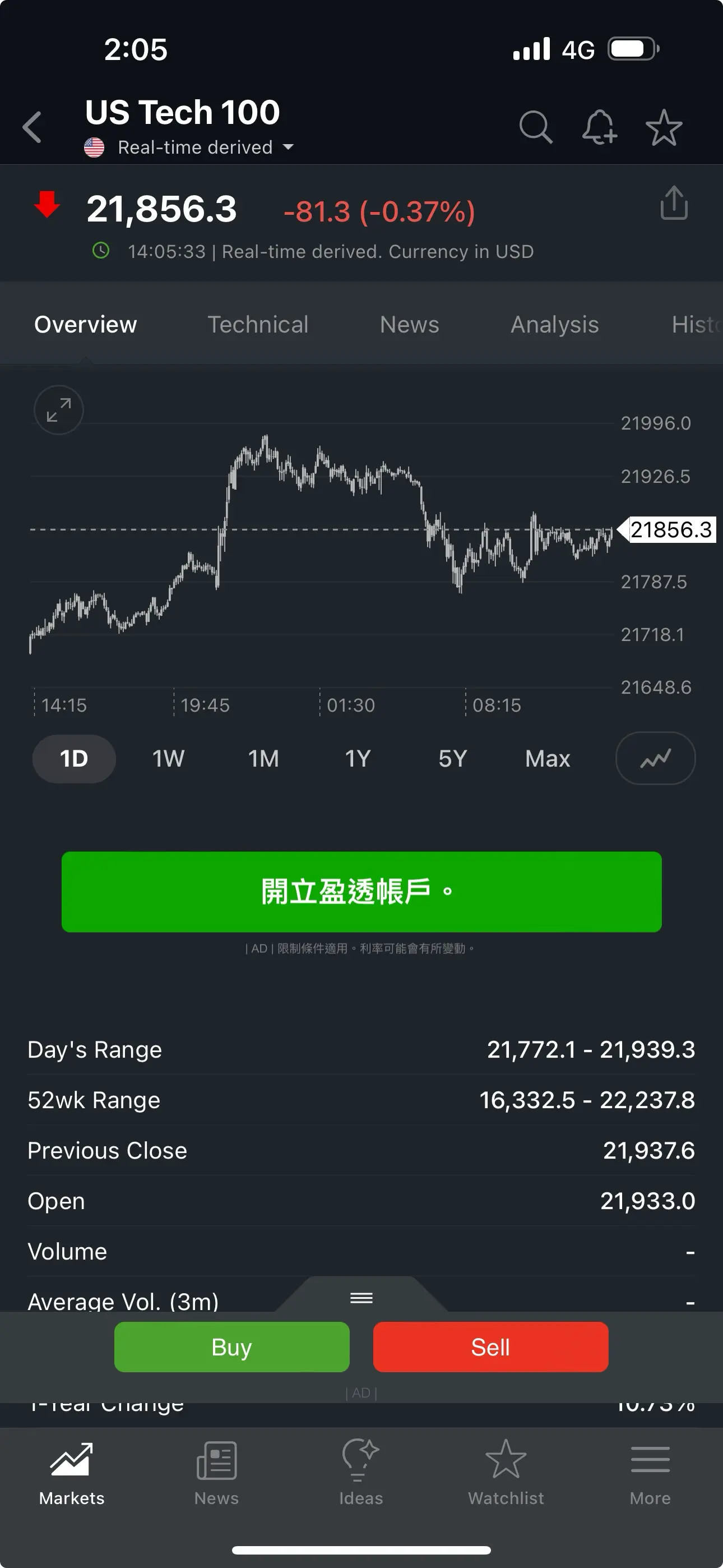Select the 5Y chart timeframe
The height and width of the screenshot is (1568, 723).
tap(452, 758)
